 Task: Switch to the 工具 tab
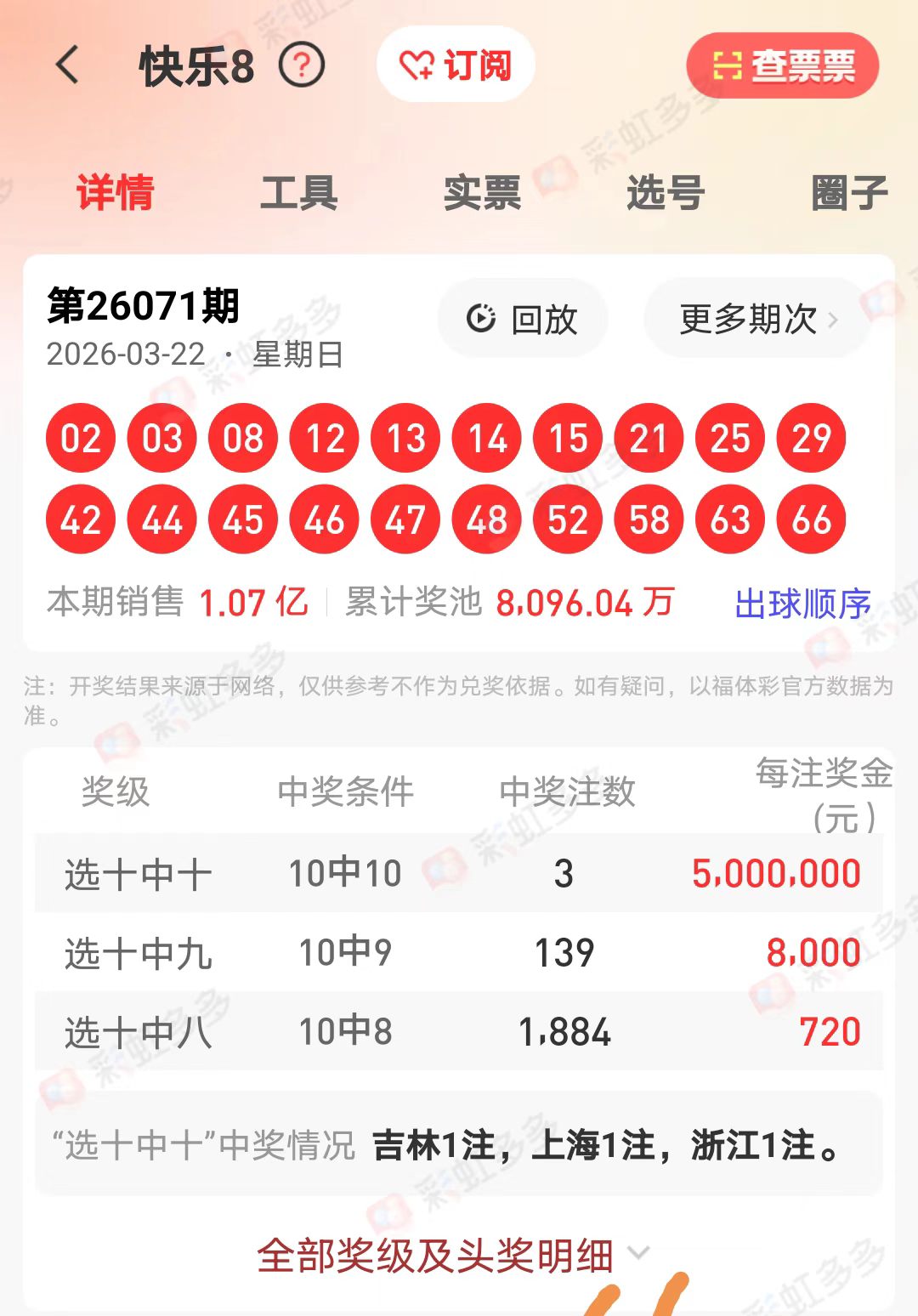point(298,193)
